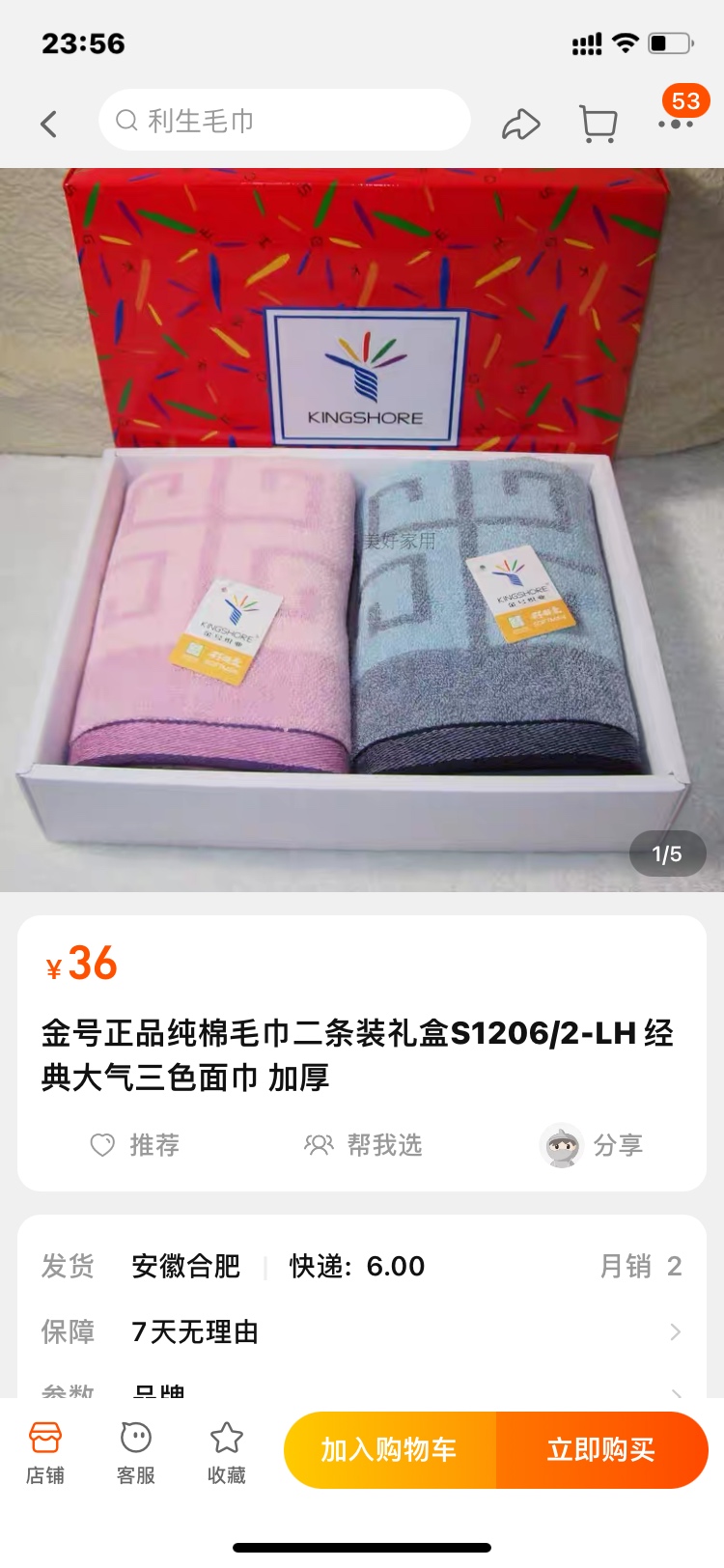View the towel gift box product image
The height and width of the screenshot is (1568, 724).
(362, 529)
